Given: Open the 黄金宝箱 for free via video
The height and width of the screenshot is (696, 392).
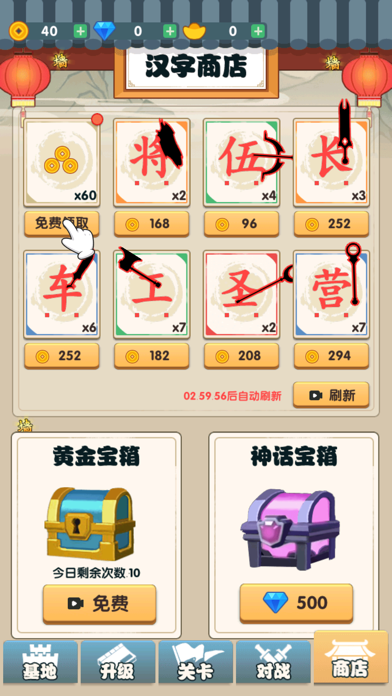Looking at the screenshot, I should (99, 604).
